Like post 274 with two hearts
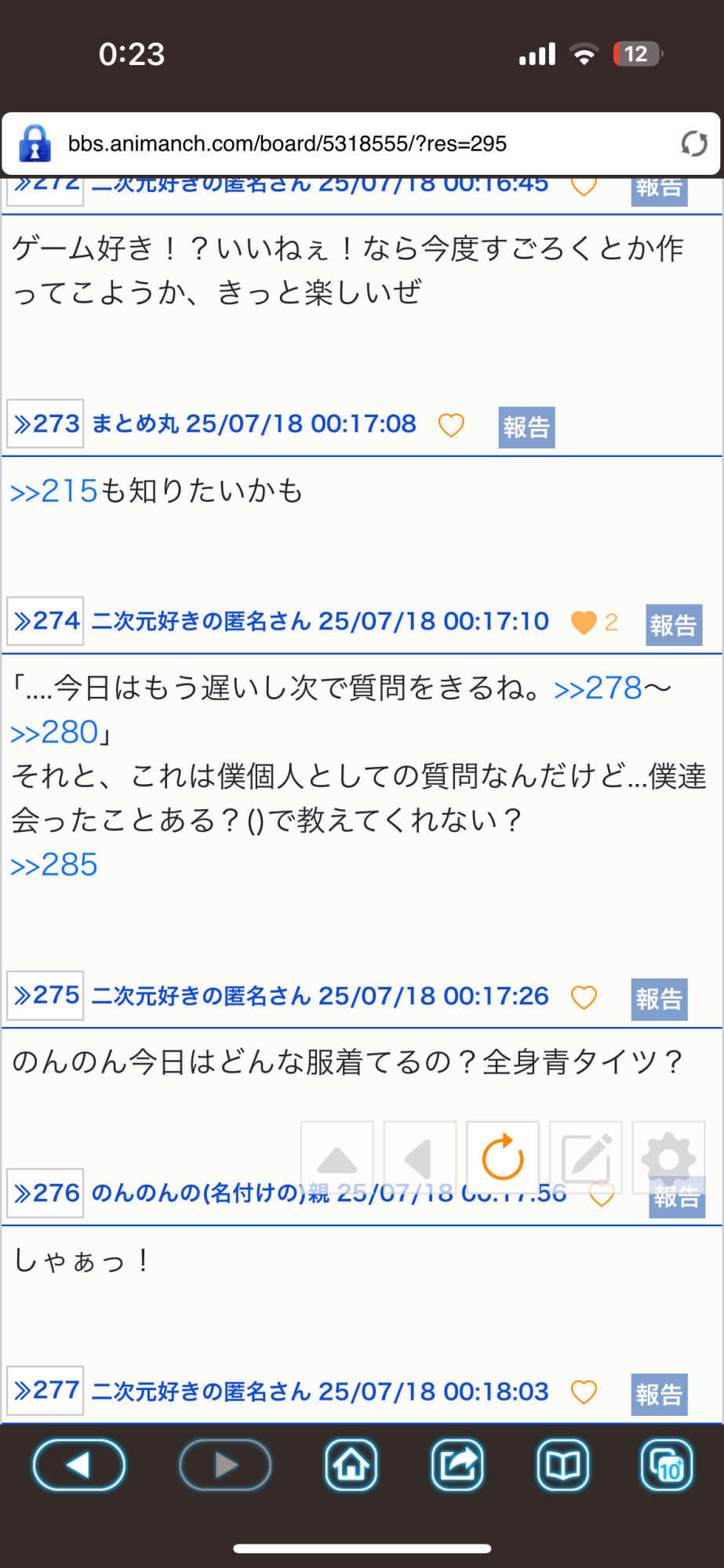This screenshot has width=724, height=1568. coord(584,622)
